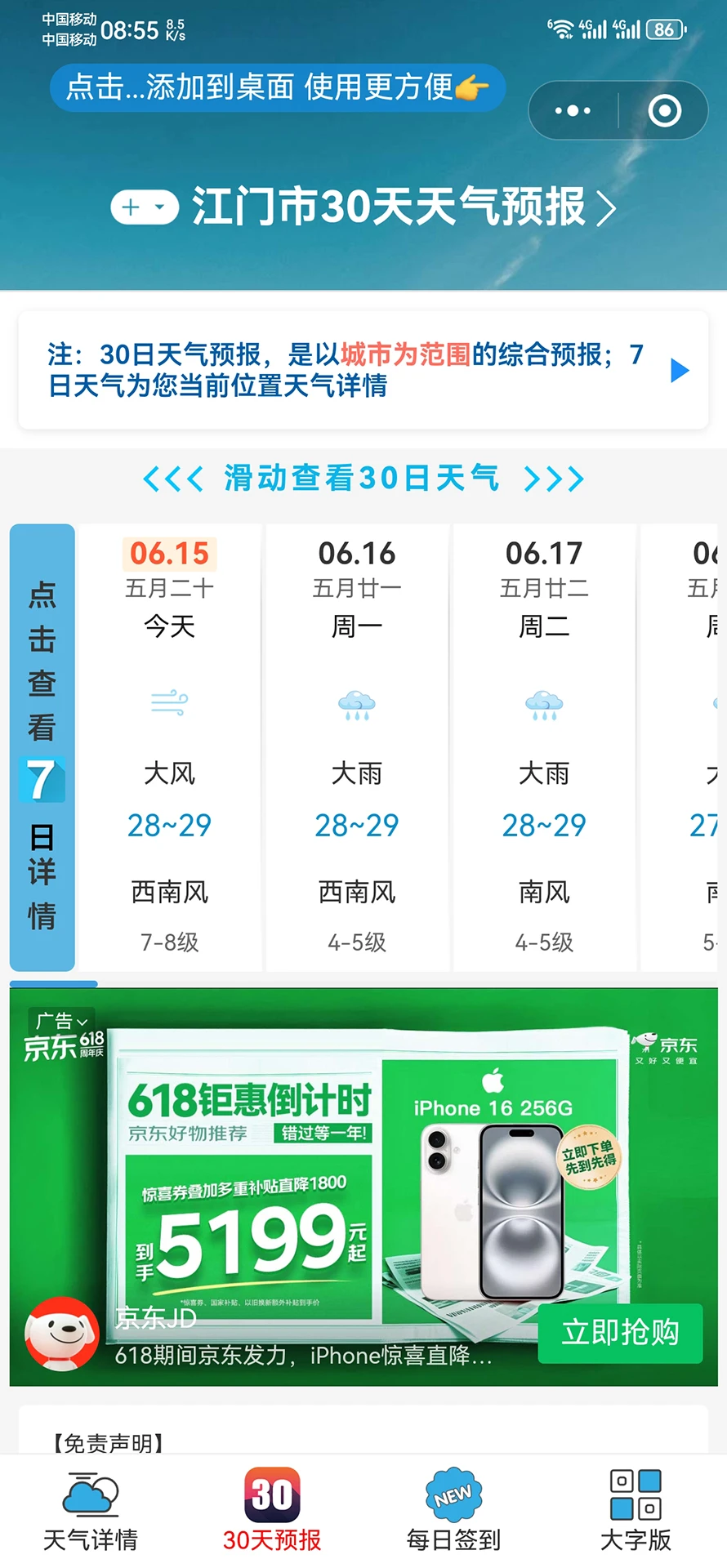Image resolution: width=727 pixels, height=1568 pixels.
Task: Open 江门市30天天气预报 title link
Action: pos(404,207)
